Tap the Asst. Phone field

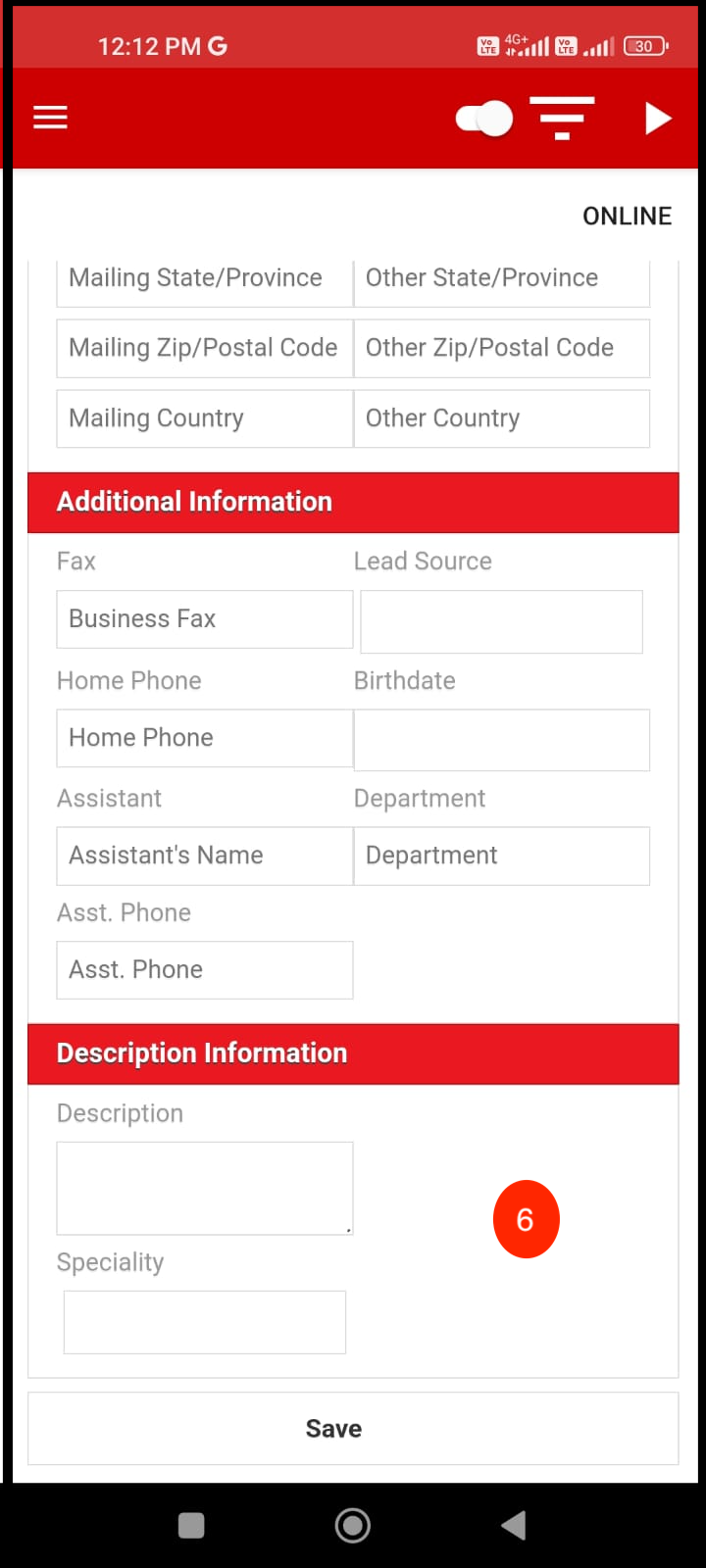click(x=204, y=970)
